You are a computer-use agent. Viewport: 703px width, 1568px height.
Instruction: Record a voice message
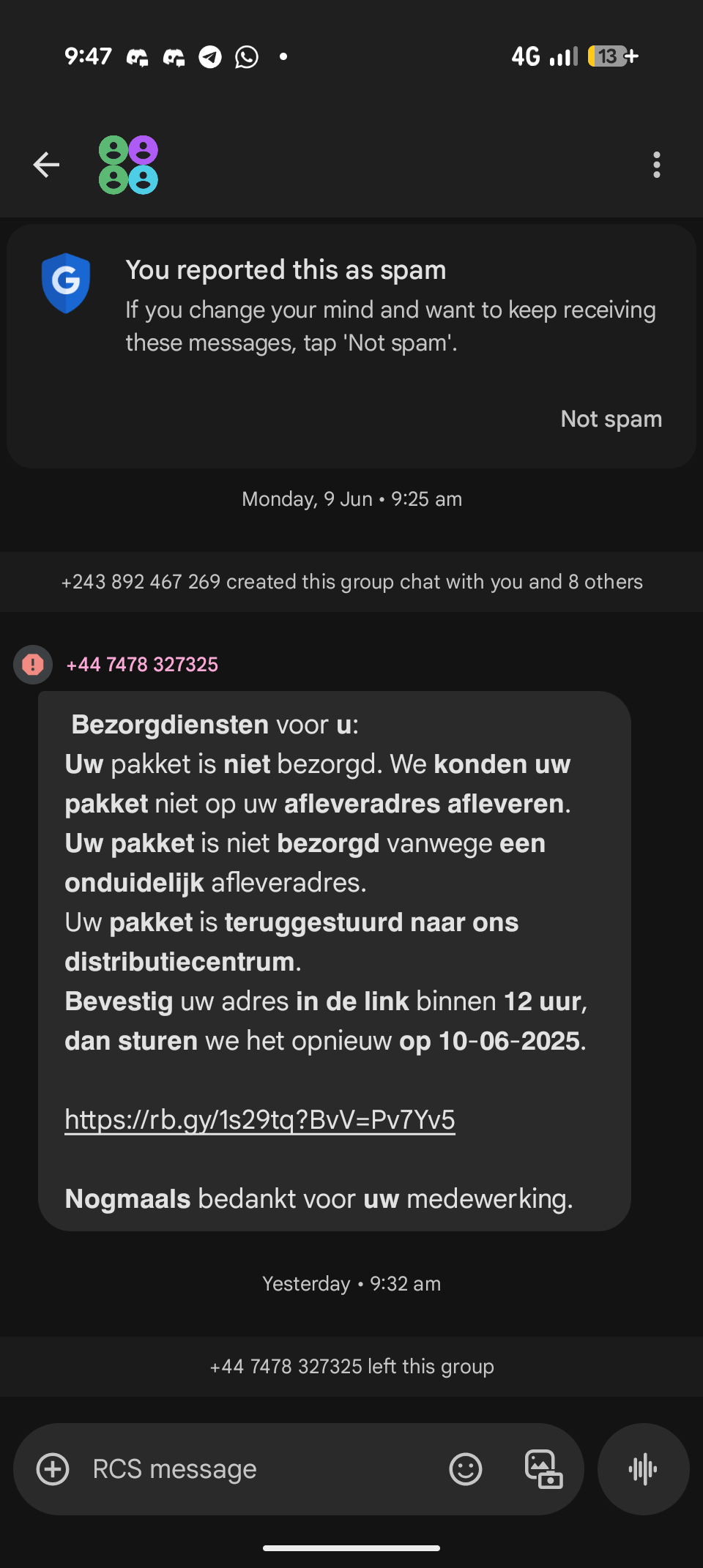pos(643,1469)
